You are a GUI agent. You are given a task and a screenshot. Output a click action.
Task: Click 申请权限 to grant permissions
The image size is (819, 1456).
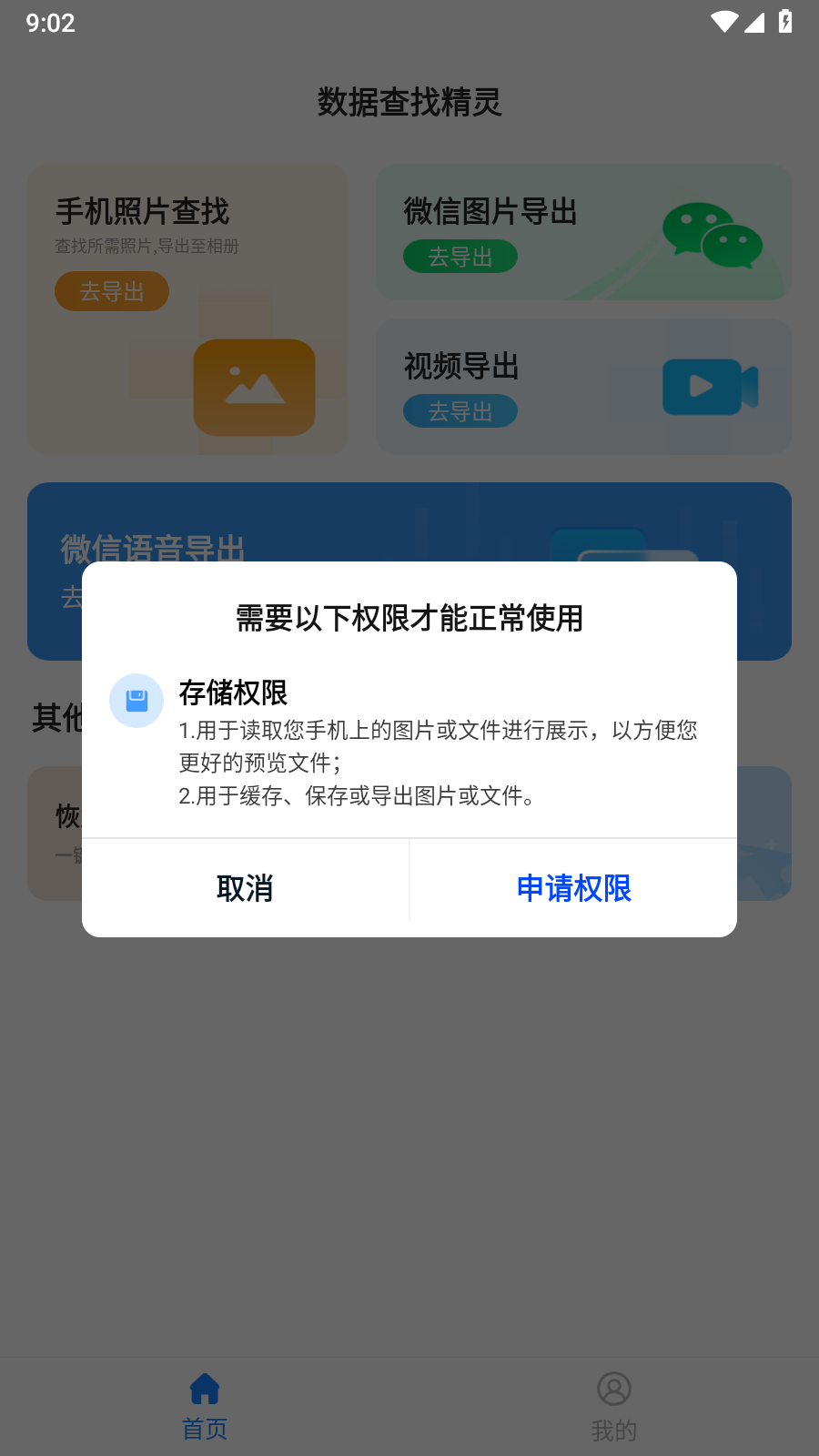click(x=573, y=889)
